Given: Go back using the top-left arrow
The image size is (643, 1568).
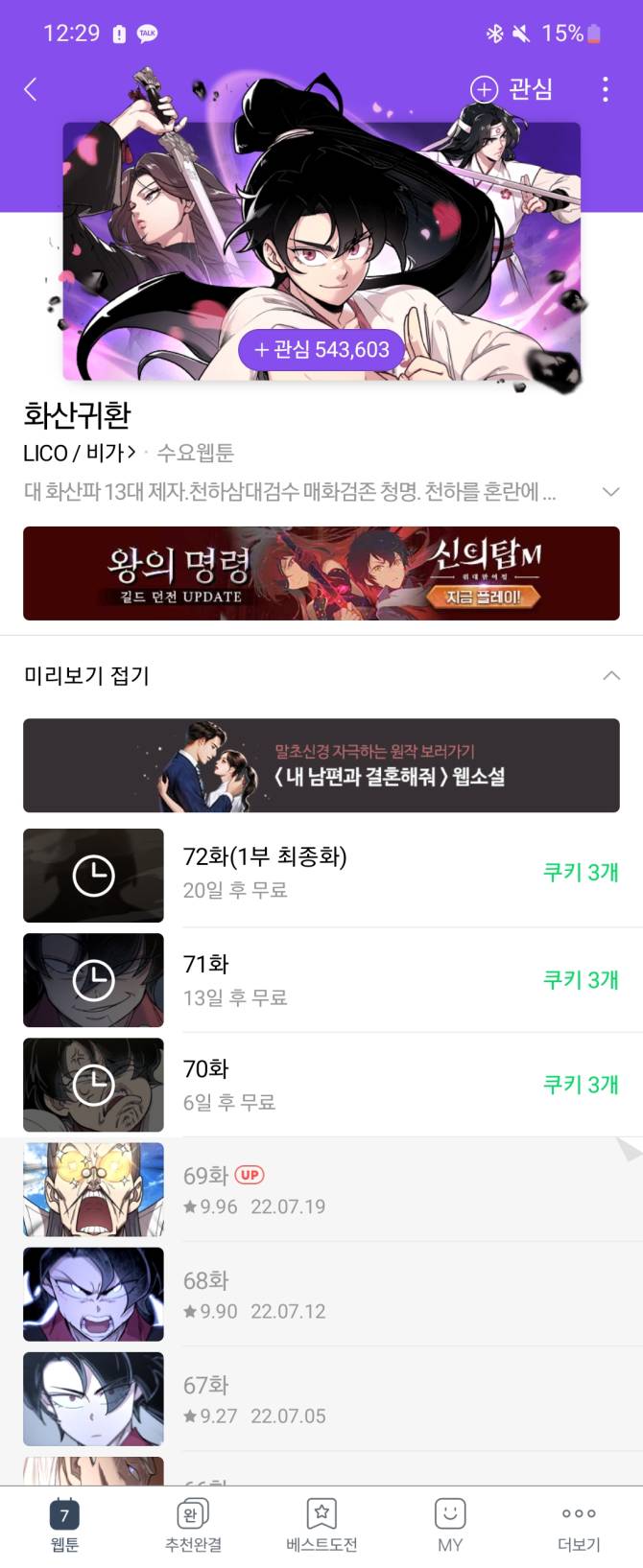Looking at the screenshot, I should pyautogui.click(x=31, y=89).
